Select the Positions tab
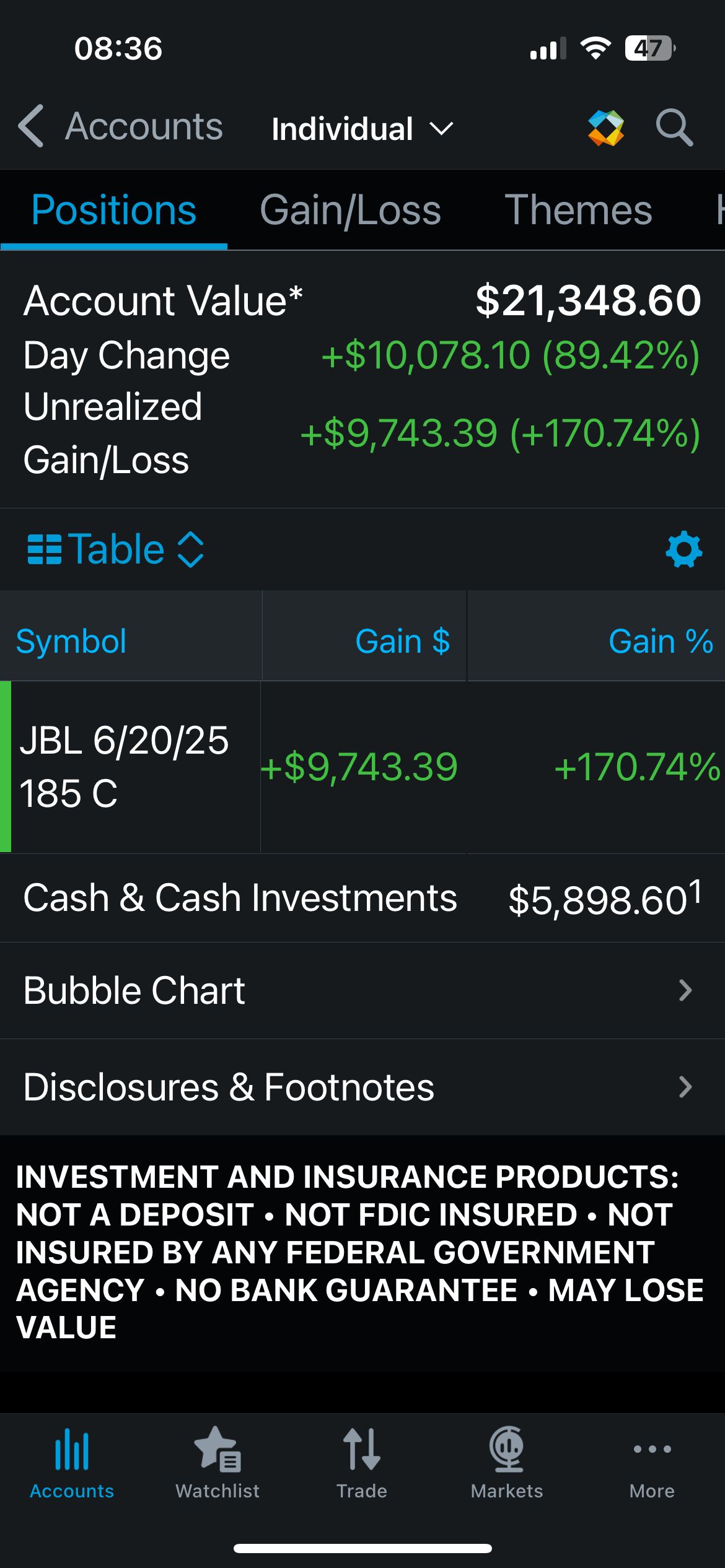 (114, 211)
